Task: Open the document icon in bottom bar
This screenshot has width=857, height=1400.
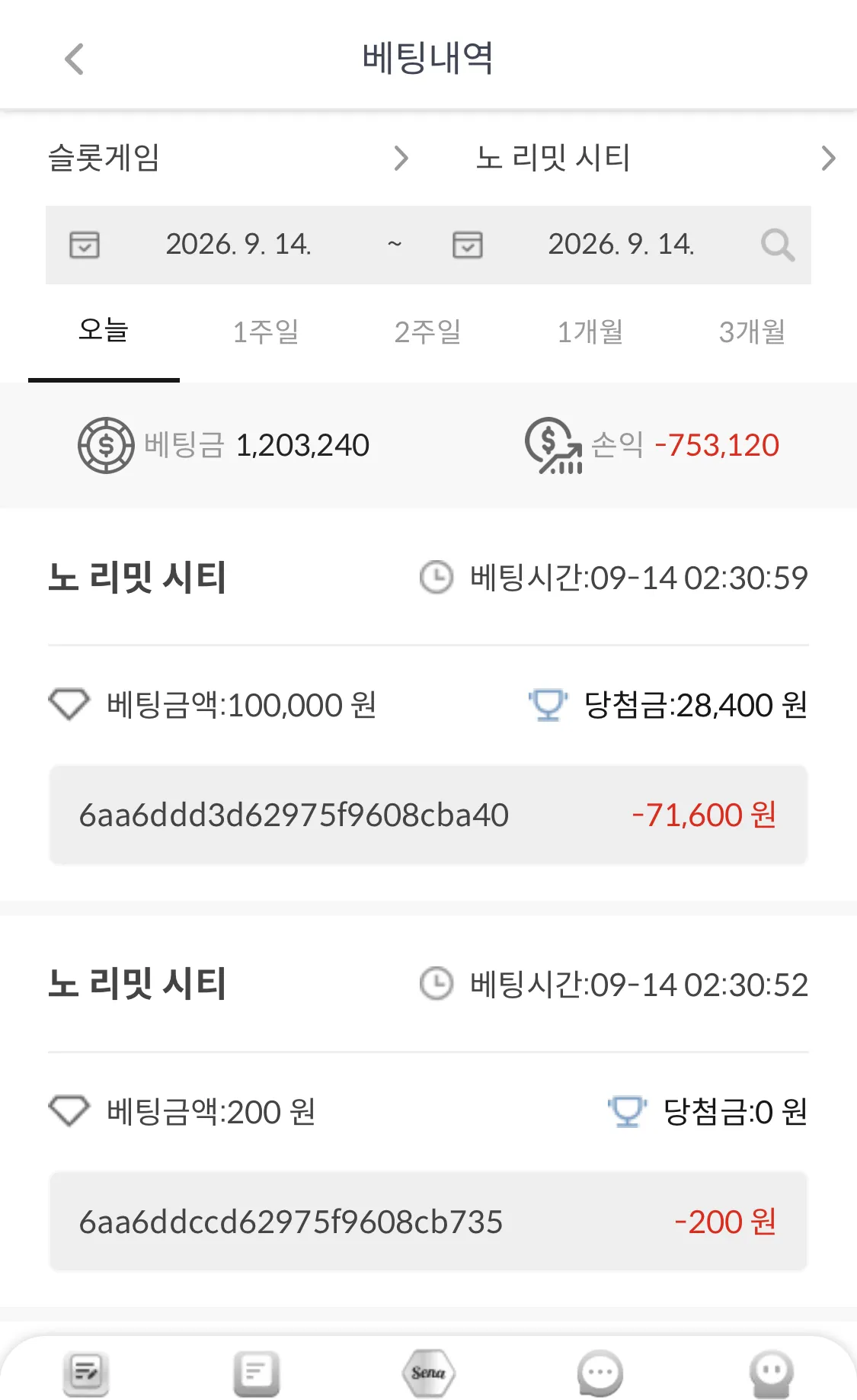Action: [257, 1373]
